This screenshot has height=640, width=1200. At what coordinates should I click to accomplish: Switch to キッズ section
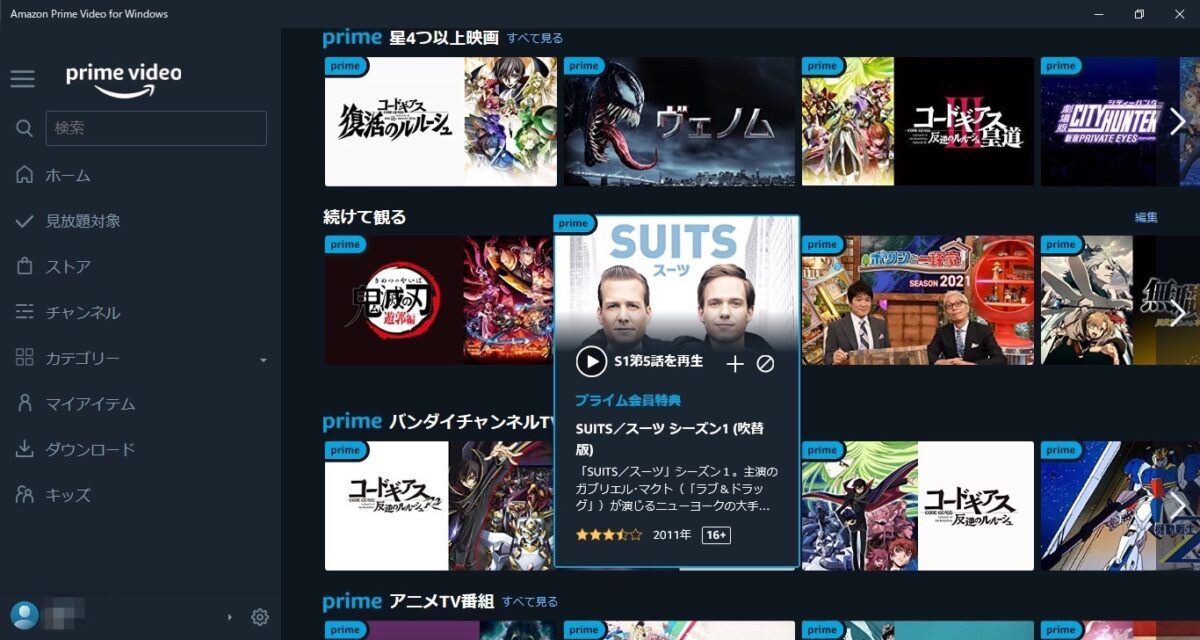coord(68,495)
